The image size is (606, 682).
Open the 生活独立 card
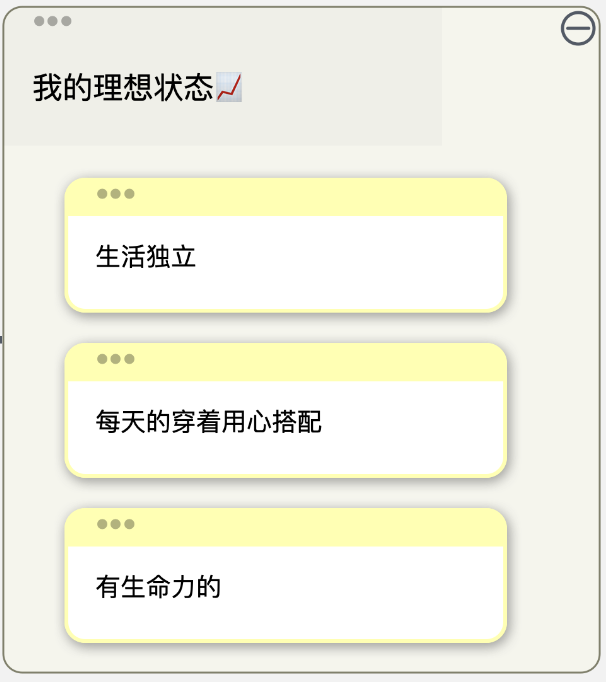pos(285,258)
